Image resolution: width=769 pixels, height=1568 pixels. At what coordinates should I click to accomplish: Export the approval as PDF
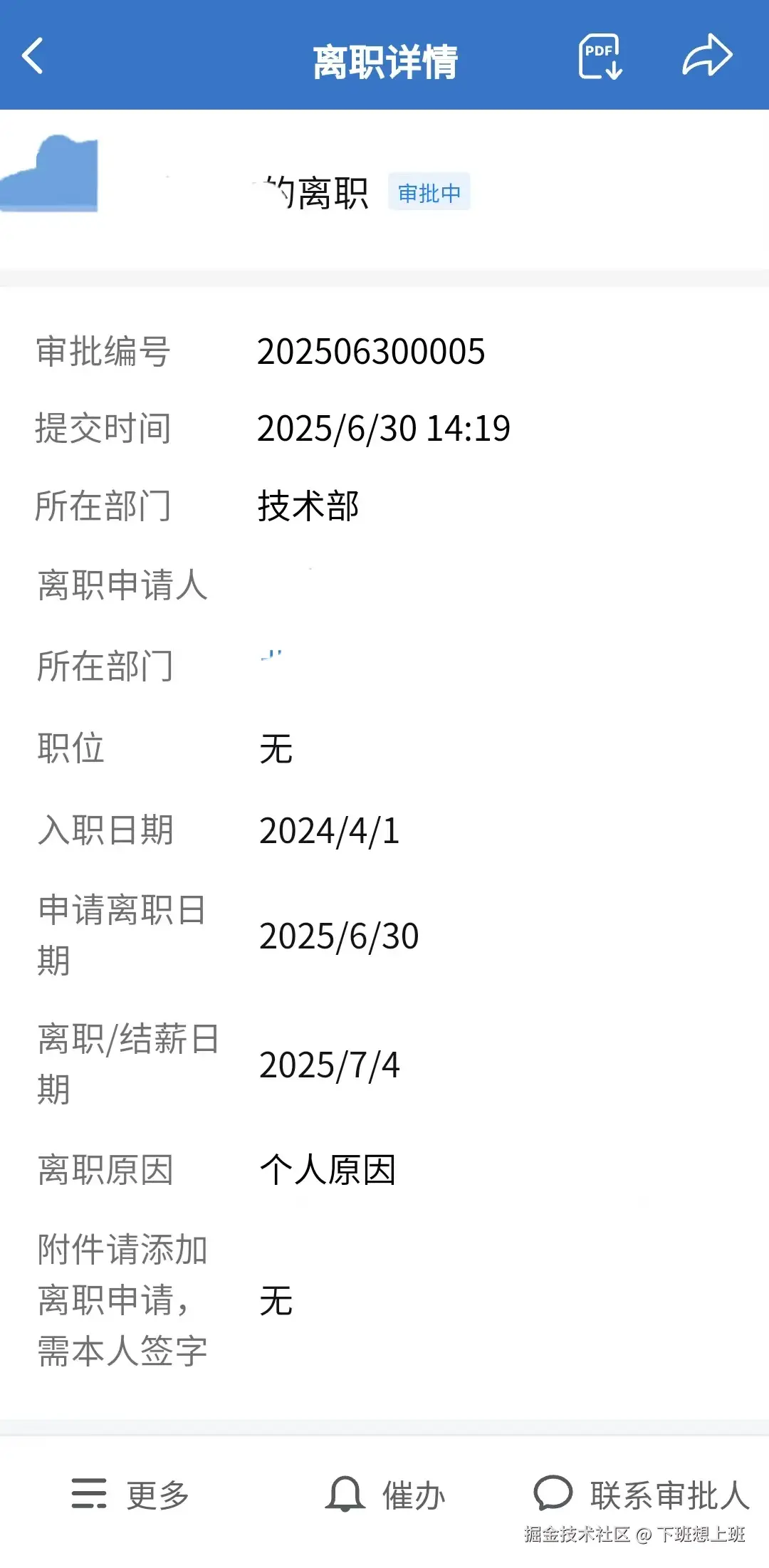(600, 57)
